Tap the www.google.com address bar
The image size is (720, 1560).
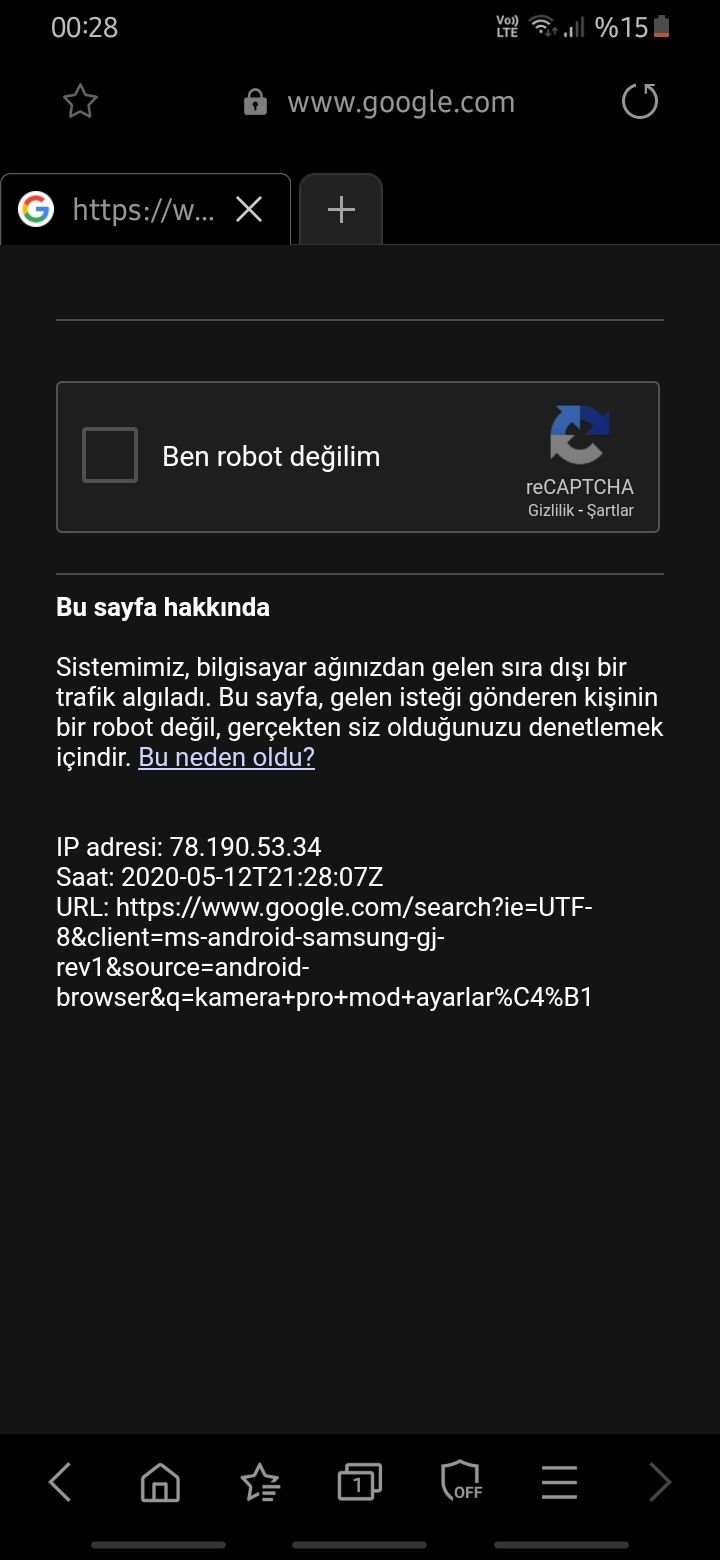coord(400,102)
